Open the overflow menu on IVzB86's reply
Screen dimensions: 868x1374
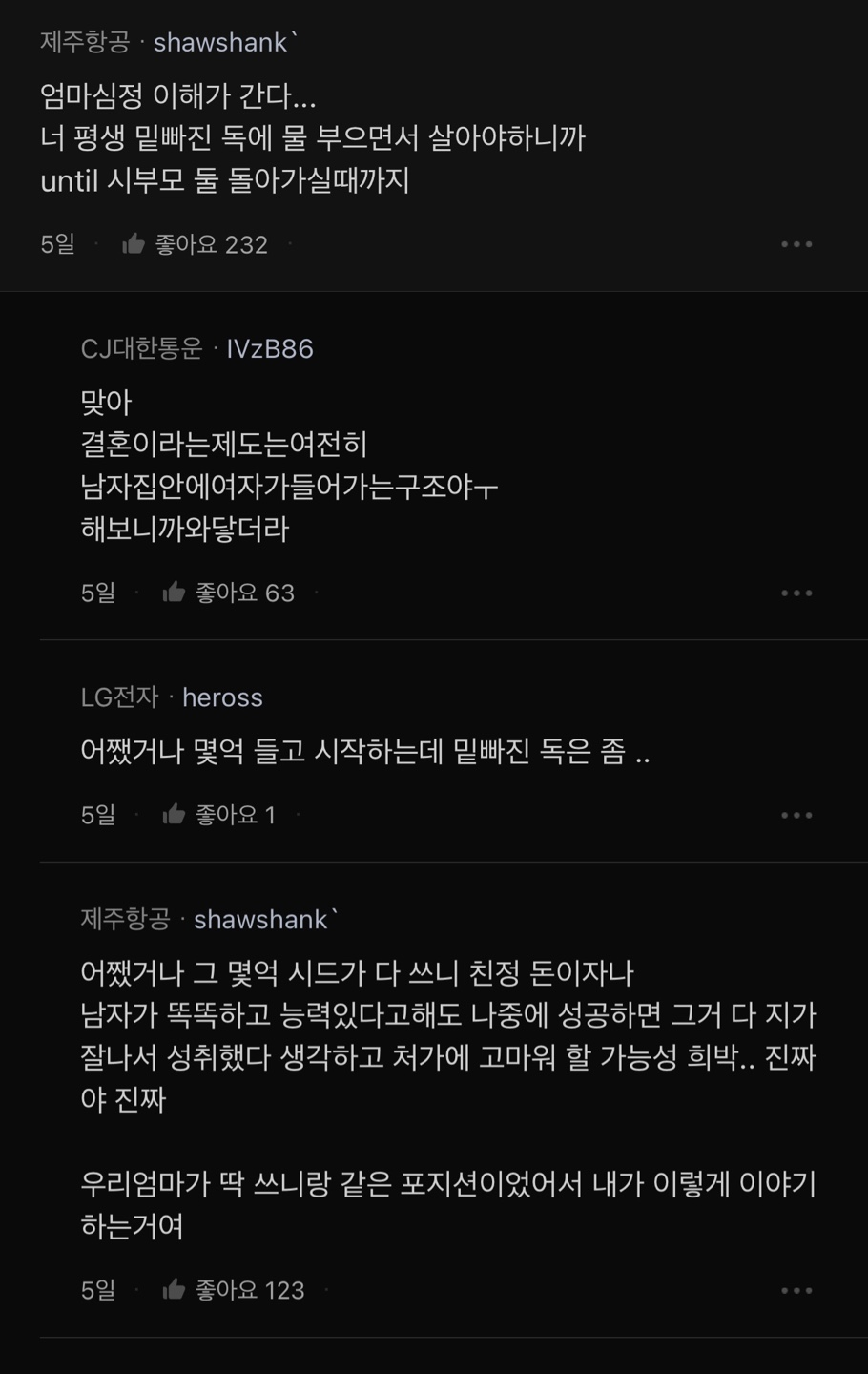pos(796,593)
